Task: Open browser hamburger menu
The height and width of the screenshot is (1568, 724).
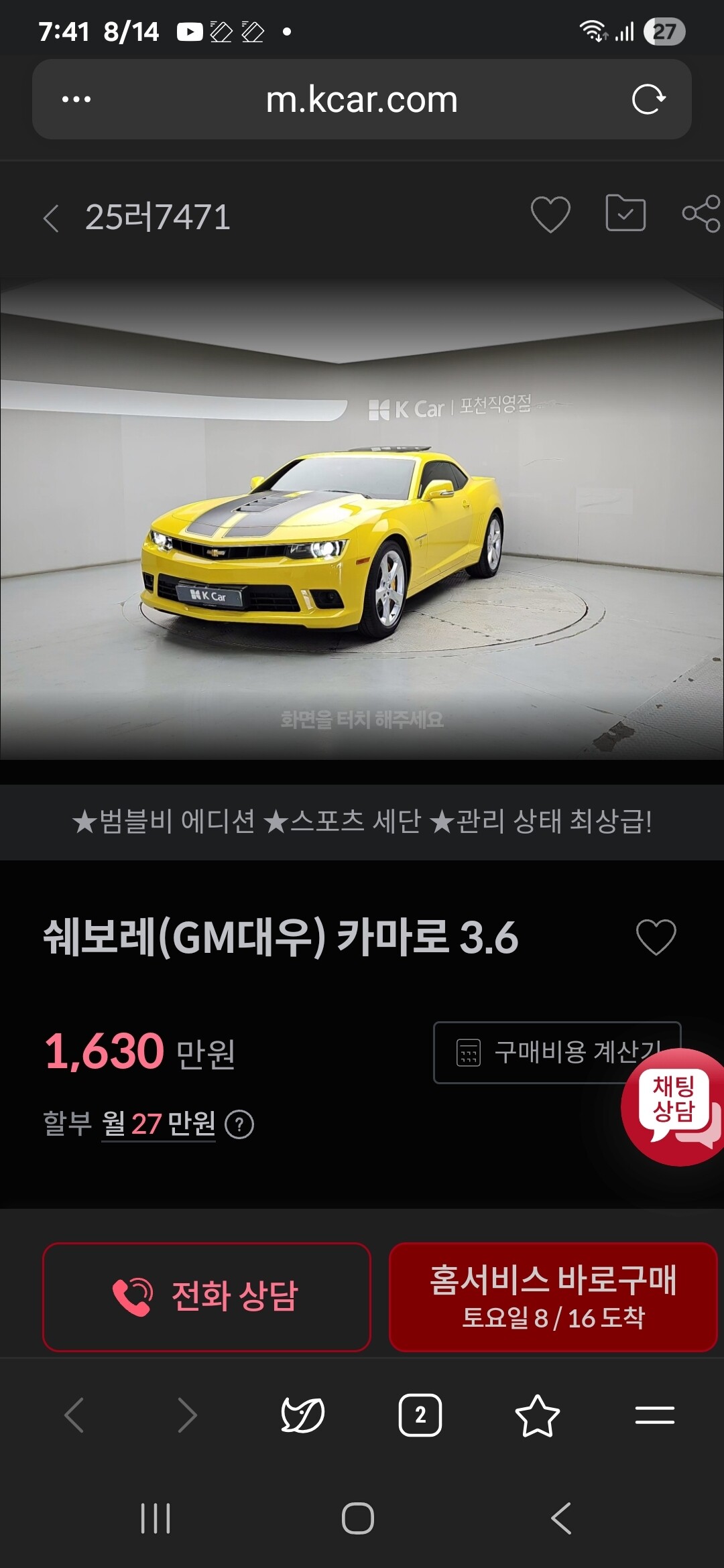Action: coord(654,1415)
